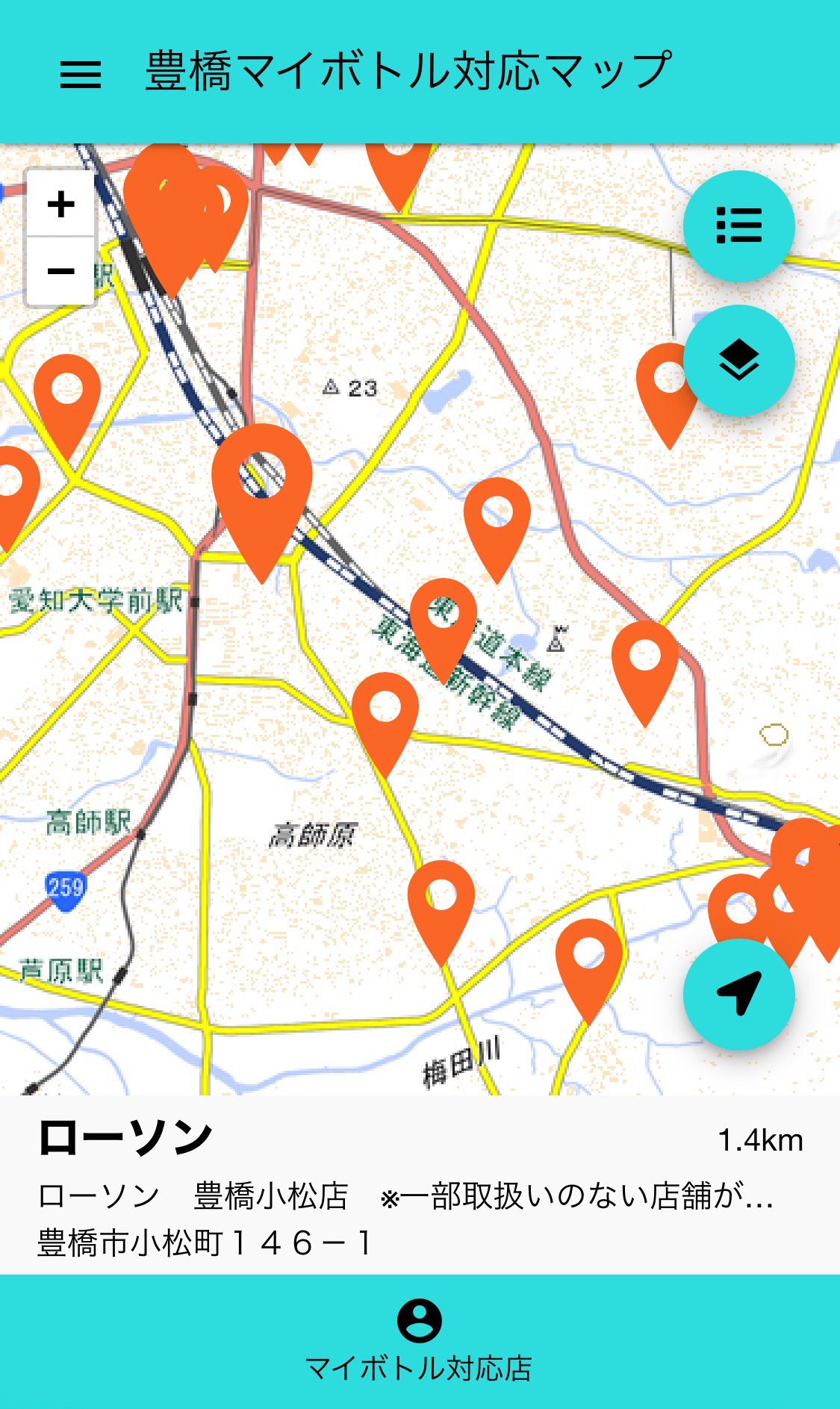The width and height of the screenshot is (840, 1409).
Task: Select the pin over the 東海道本線 label
Action: click(x=444, y=620)
